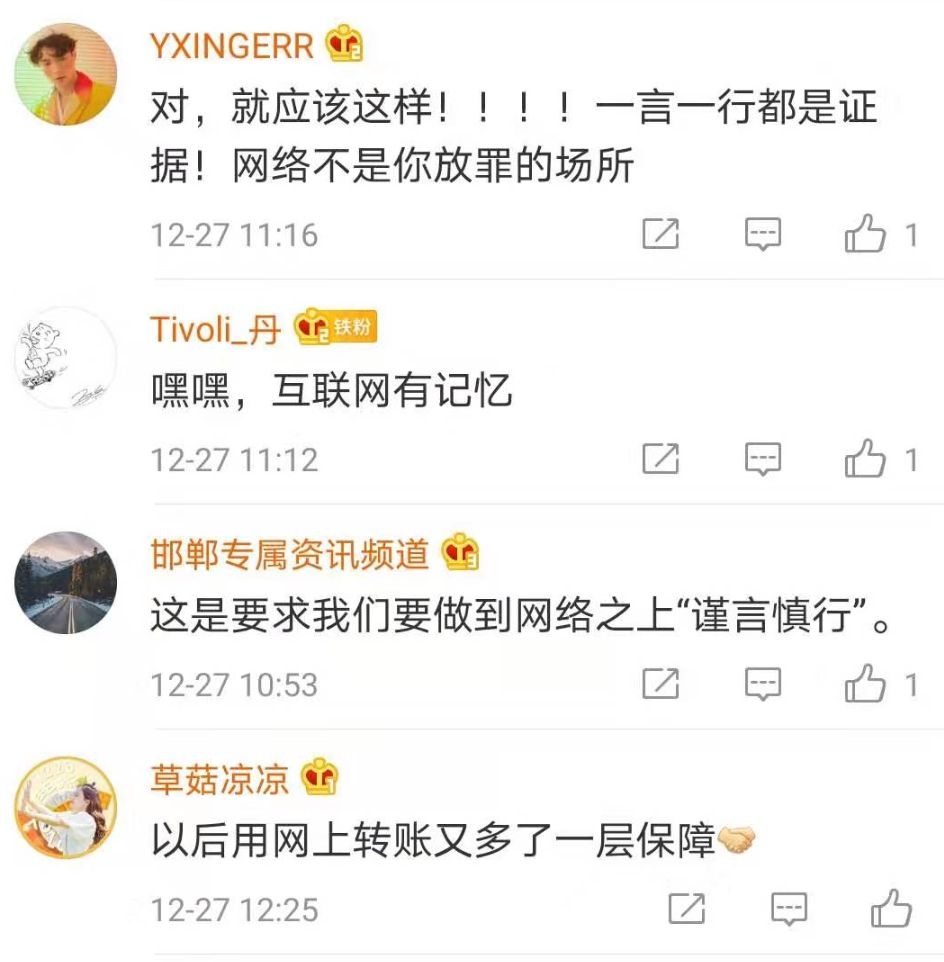The height and width of the screenshot is (962, 944).
Task: Open 邯郸专属资讯频道's profile avatar
Action: pos(66,583)
